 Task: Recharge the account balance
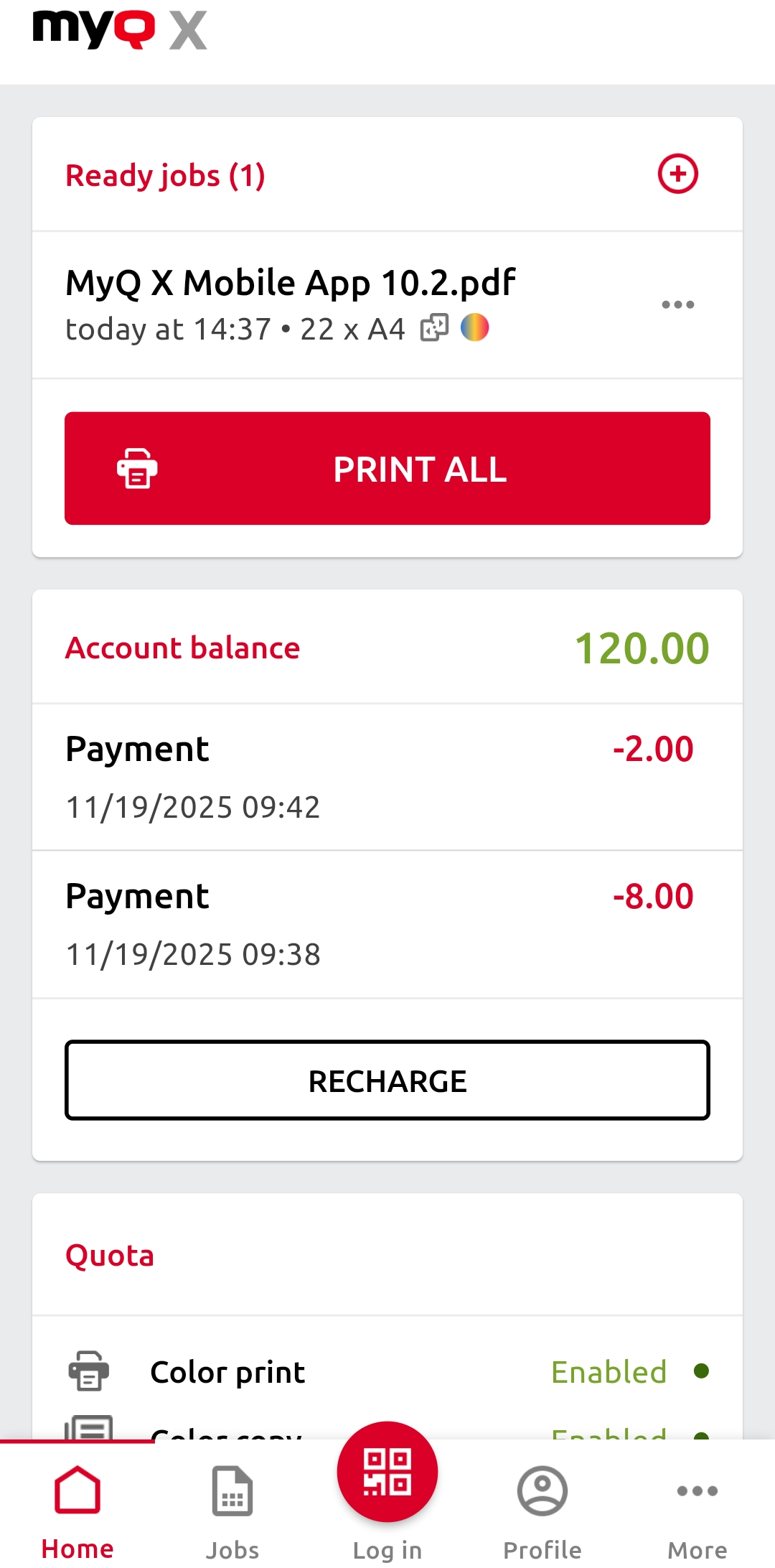[387, 1080]
